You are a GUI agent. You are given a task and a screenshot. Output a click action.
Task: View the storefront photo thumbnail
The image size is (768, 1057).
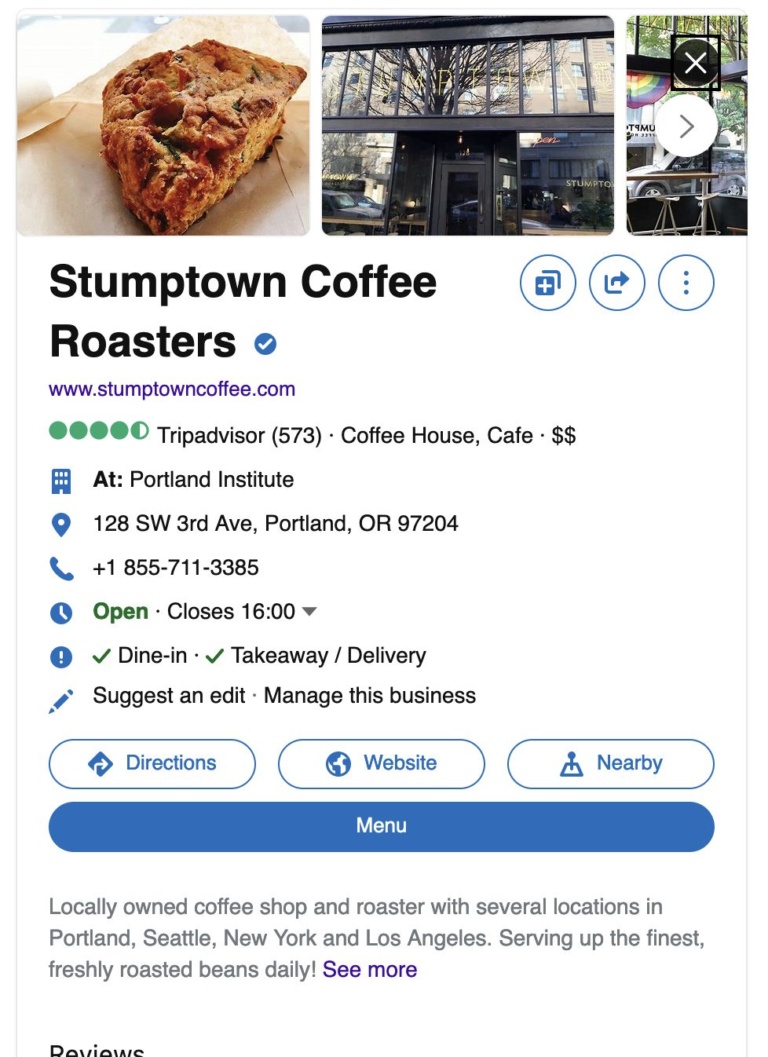click(467, 122)
